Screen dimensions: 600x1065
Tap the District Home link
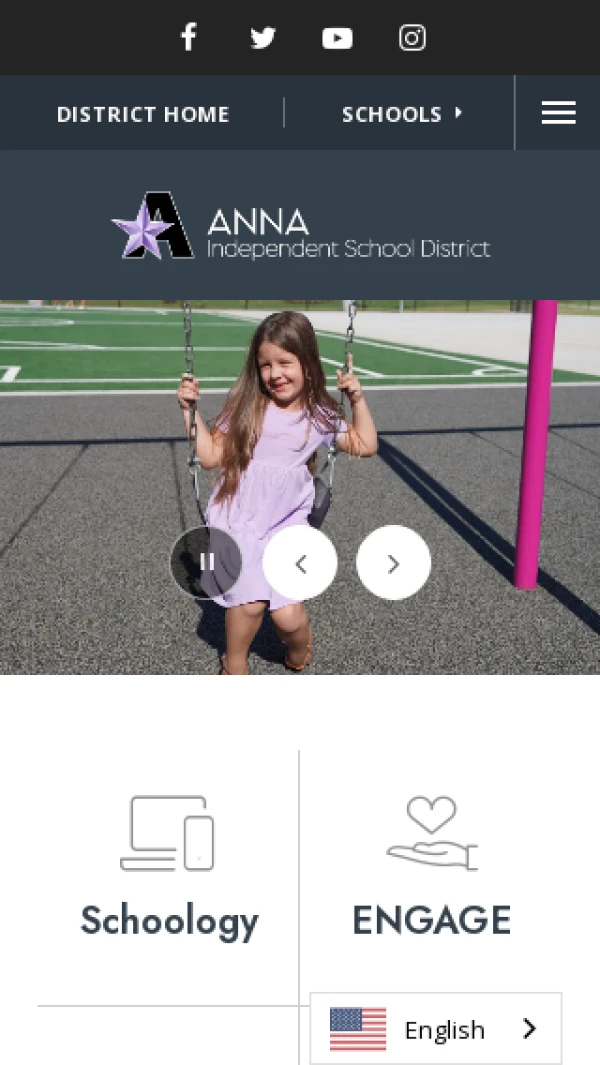point(143,114)
